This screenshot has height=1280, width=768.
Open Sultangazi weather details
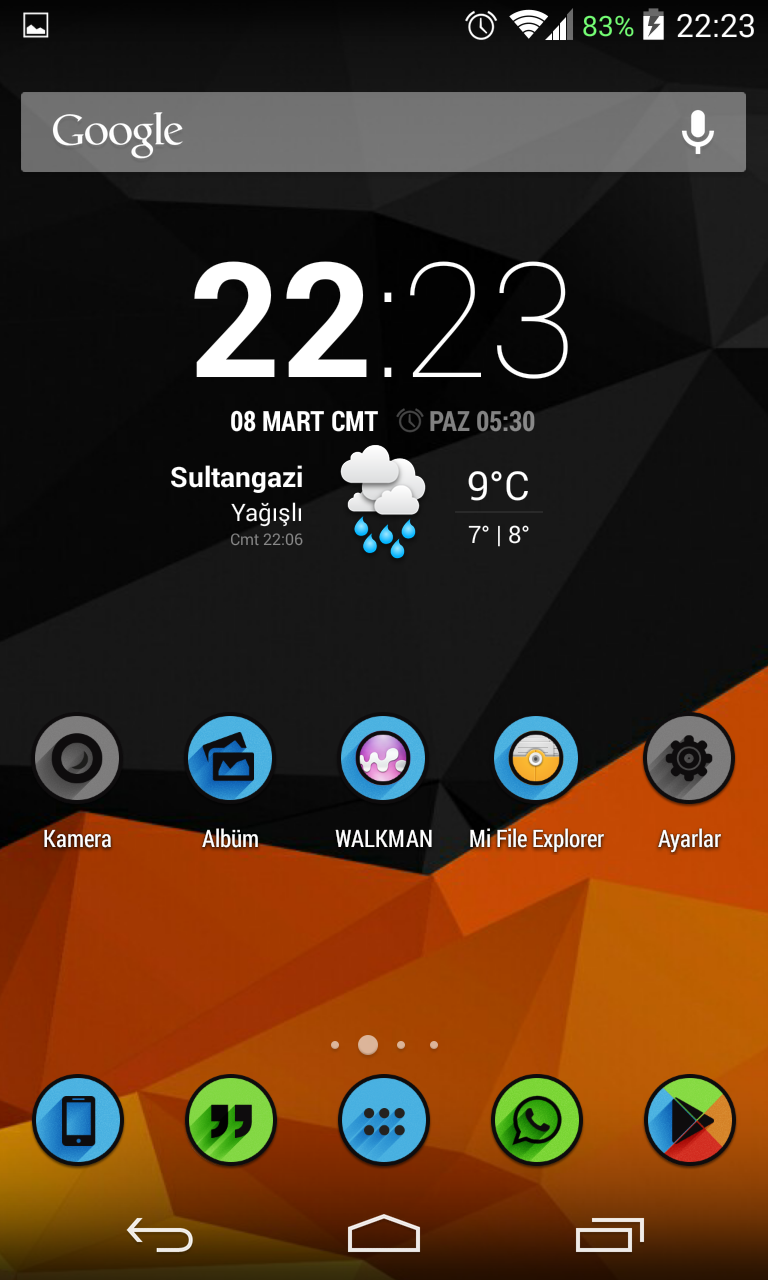pos(383,500)
